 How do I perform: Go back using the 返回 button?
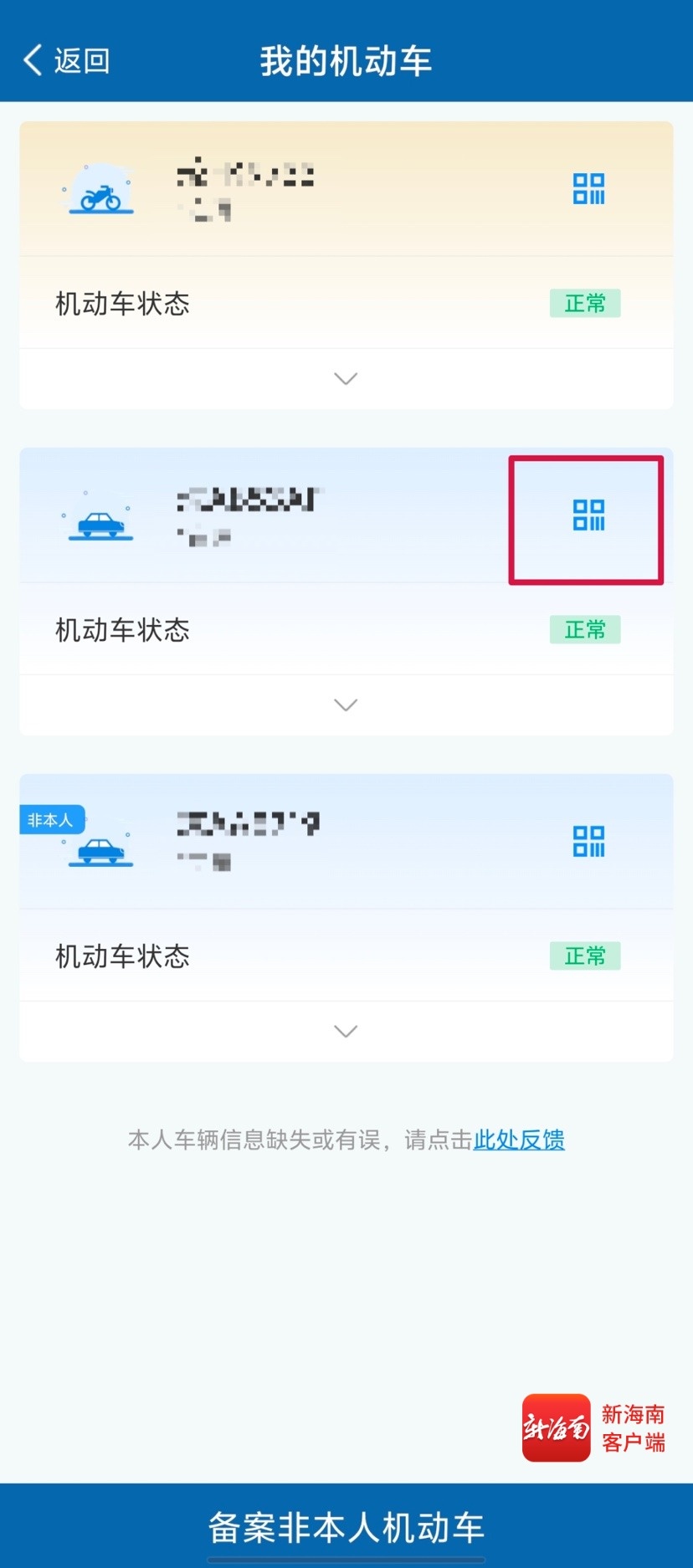[x=66, y=60]
